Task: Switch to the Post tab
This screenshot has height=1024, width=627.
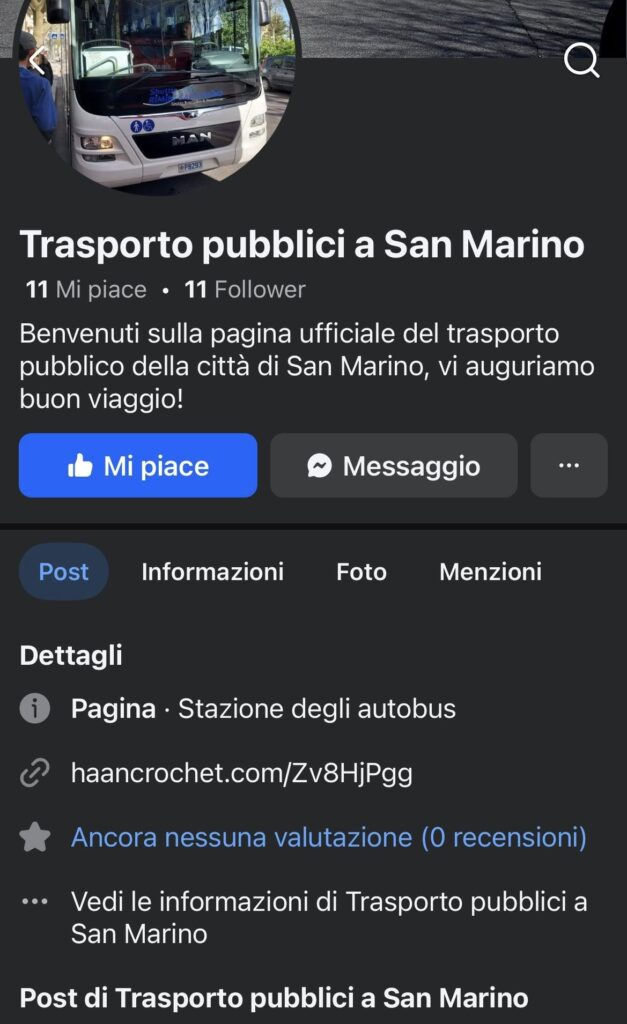Action: tap(64, 572)
